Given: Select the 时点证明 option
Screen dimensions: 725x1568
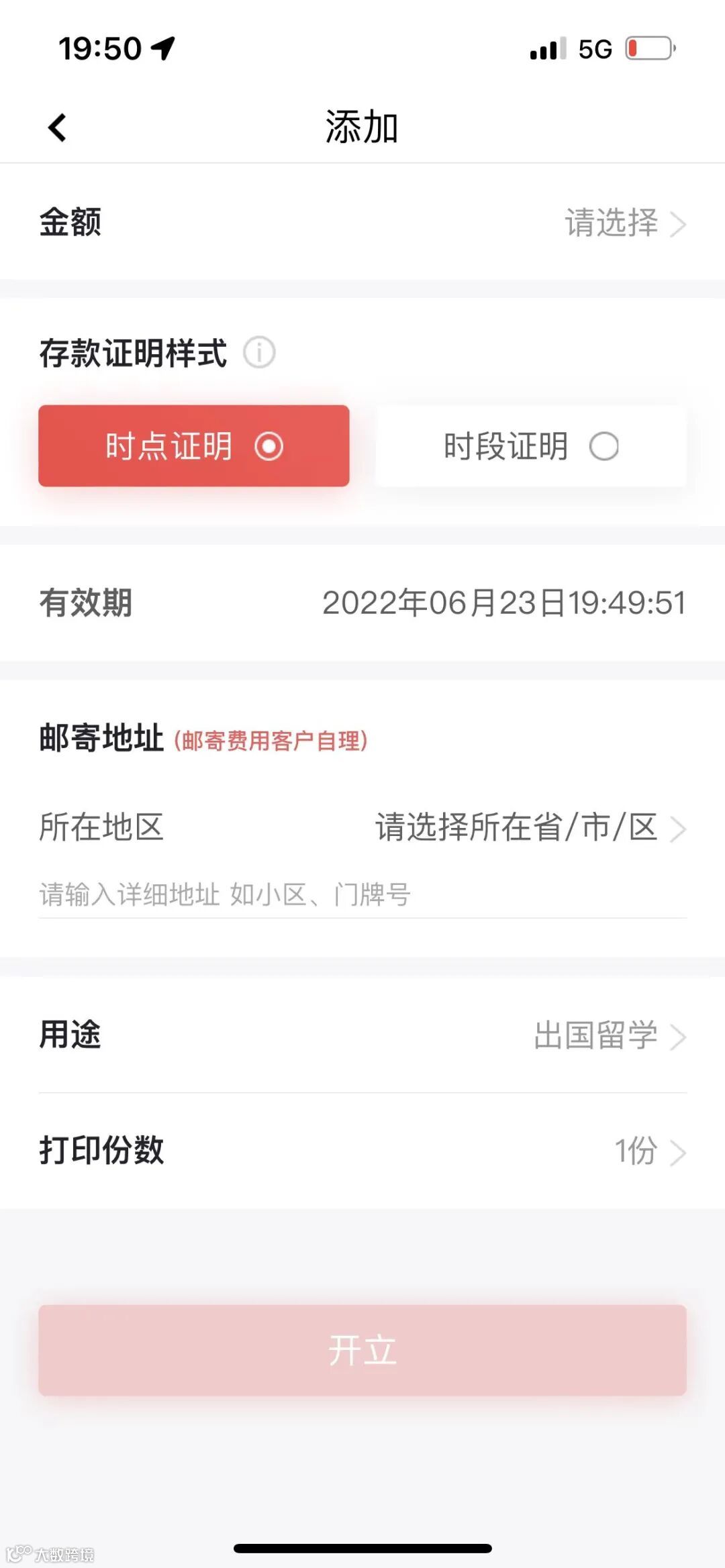Looking at the screenshot, I should click(x=194, y=446).
